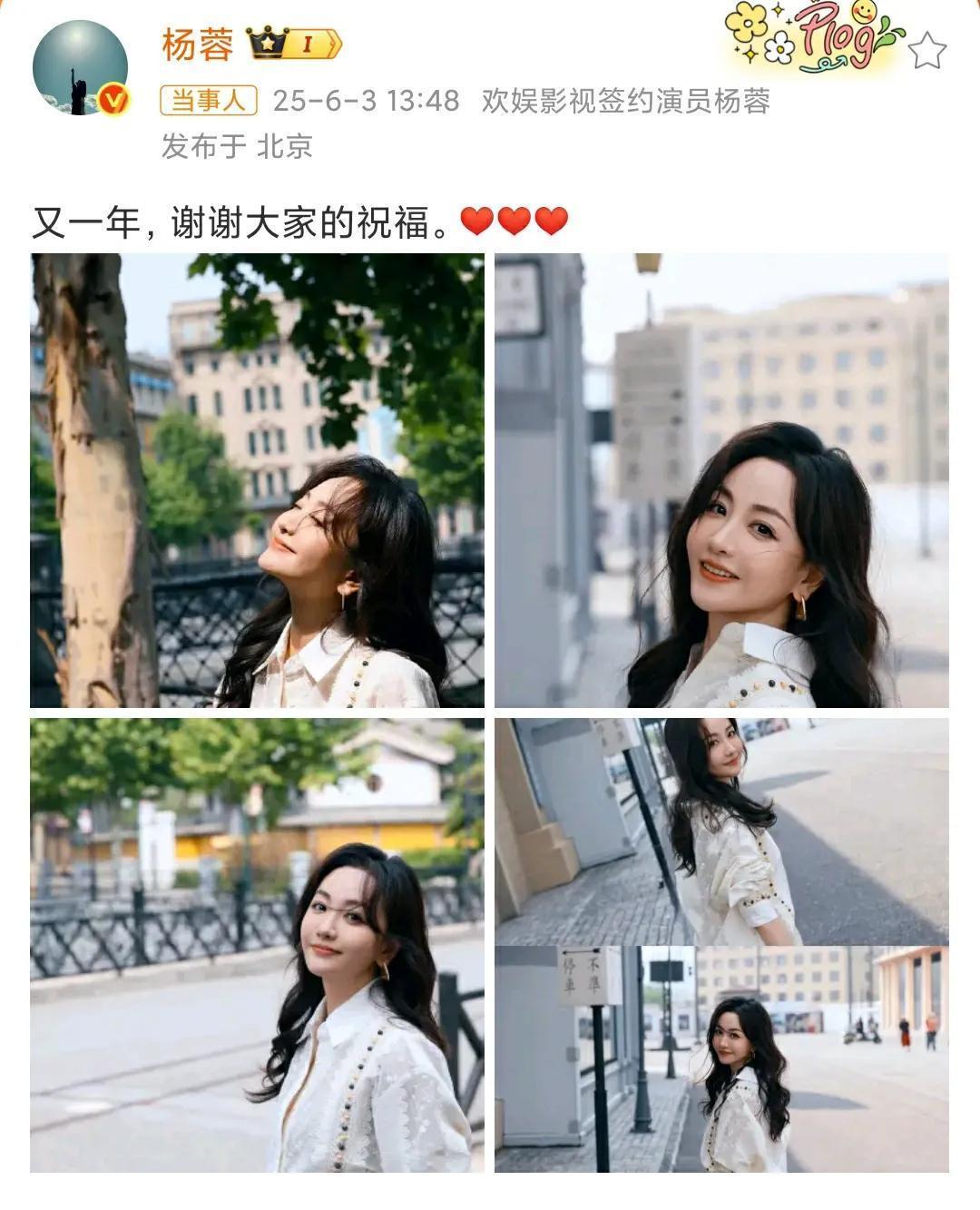View the close-up photo with the beige building
This screenshot has height=1210, width=980.
click(x=721, y=480)
